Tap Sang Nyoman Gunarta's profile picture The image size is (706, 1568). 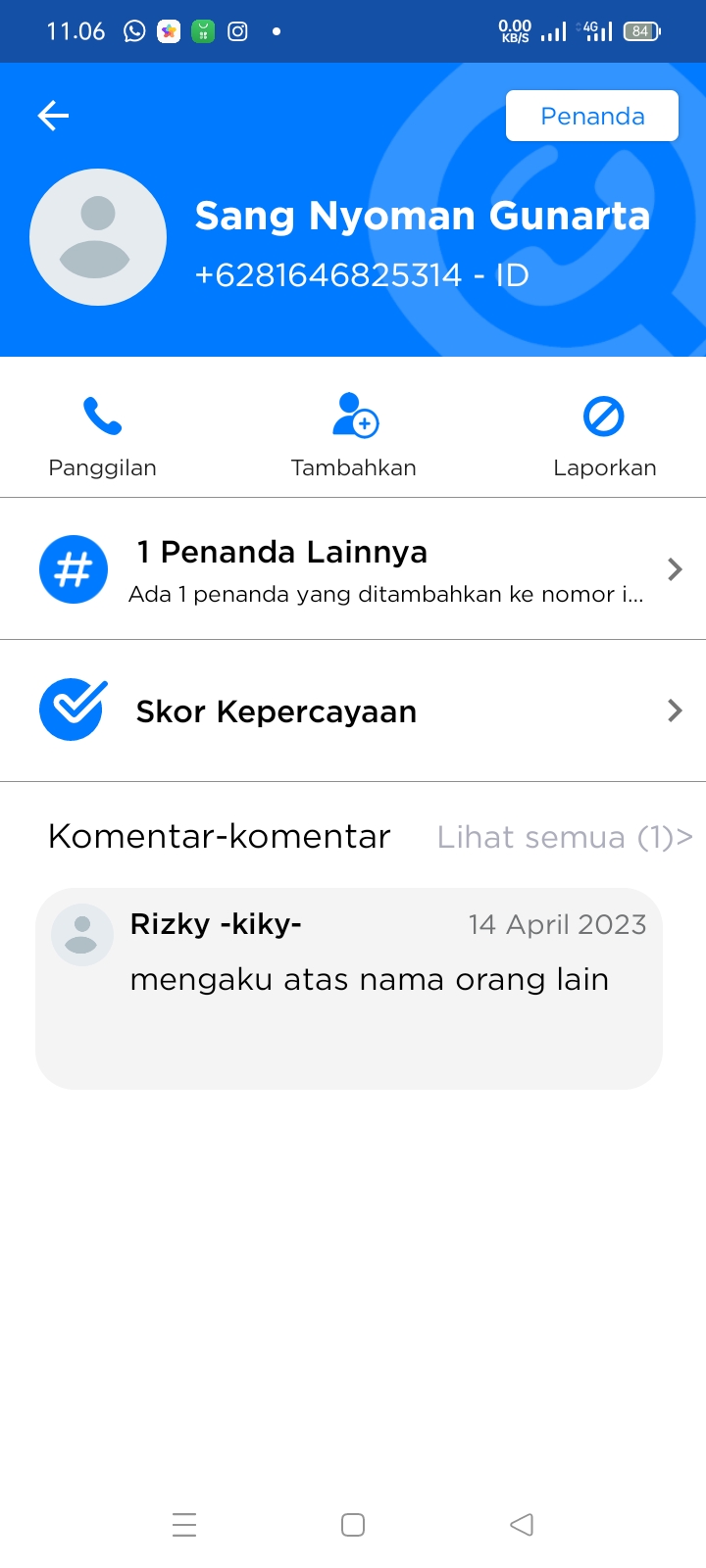click(x=98, y=237)
